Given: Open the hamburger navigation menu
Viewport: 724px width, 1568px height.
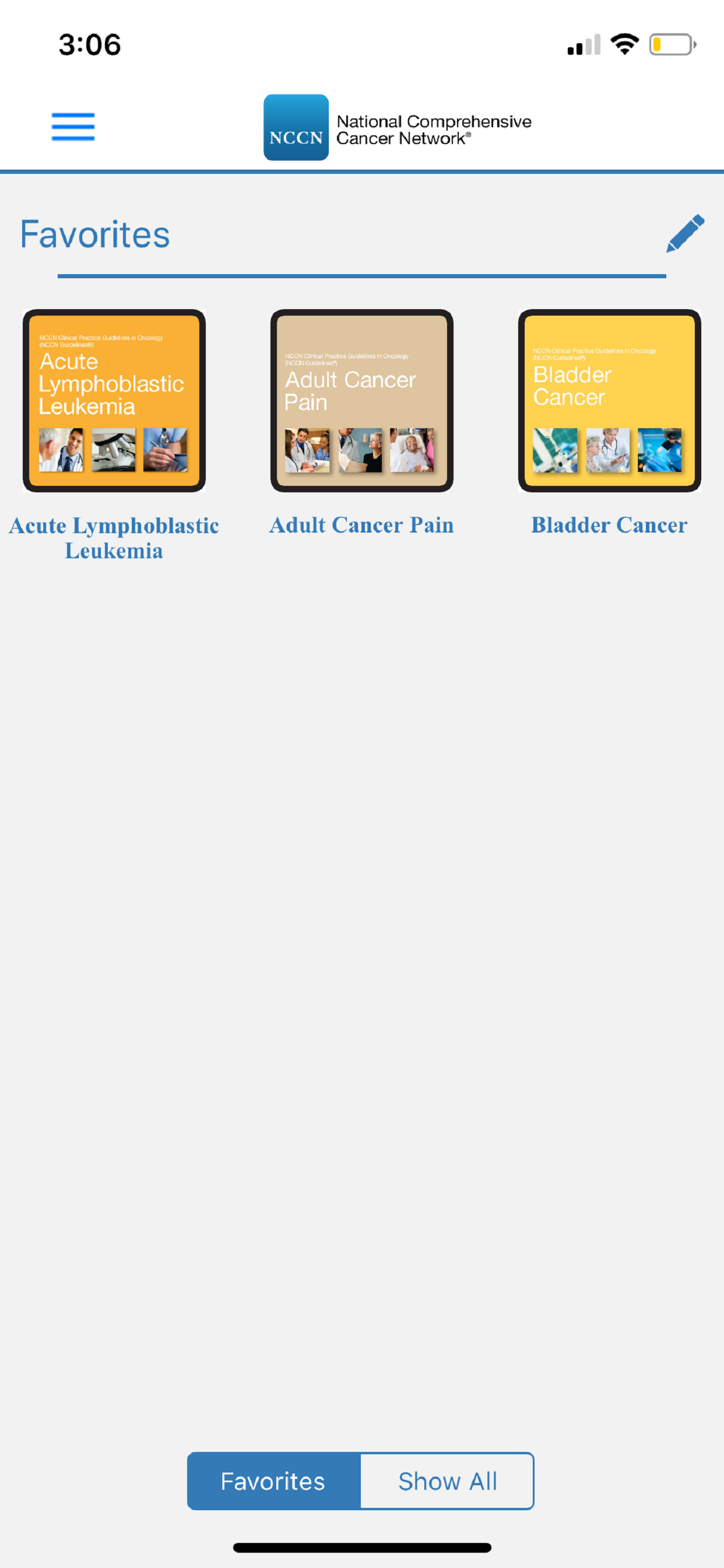Looking at the screenshot, I should 73,127.
